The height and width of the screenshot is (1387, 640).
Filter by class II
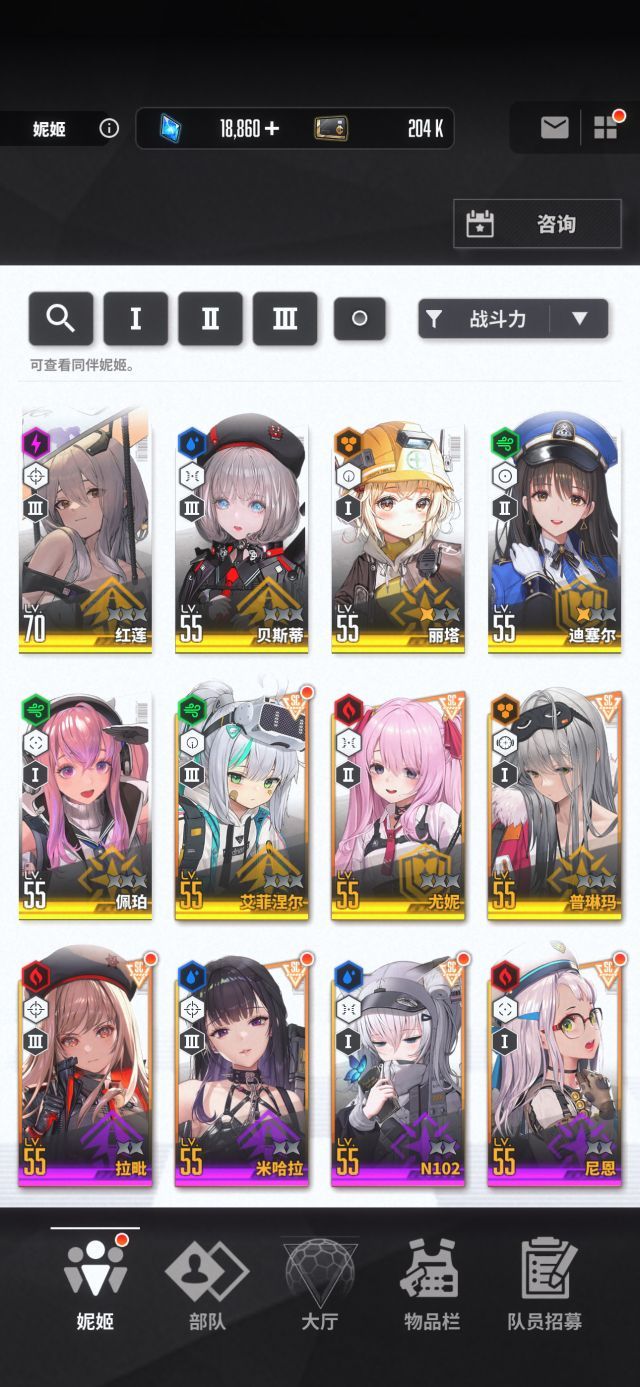pos(210,319)
